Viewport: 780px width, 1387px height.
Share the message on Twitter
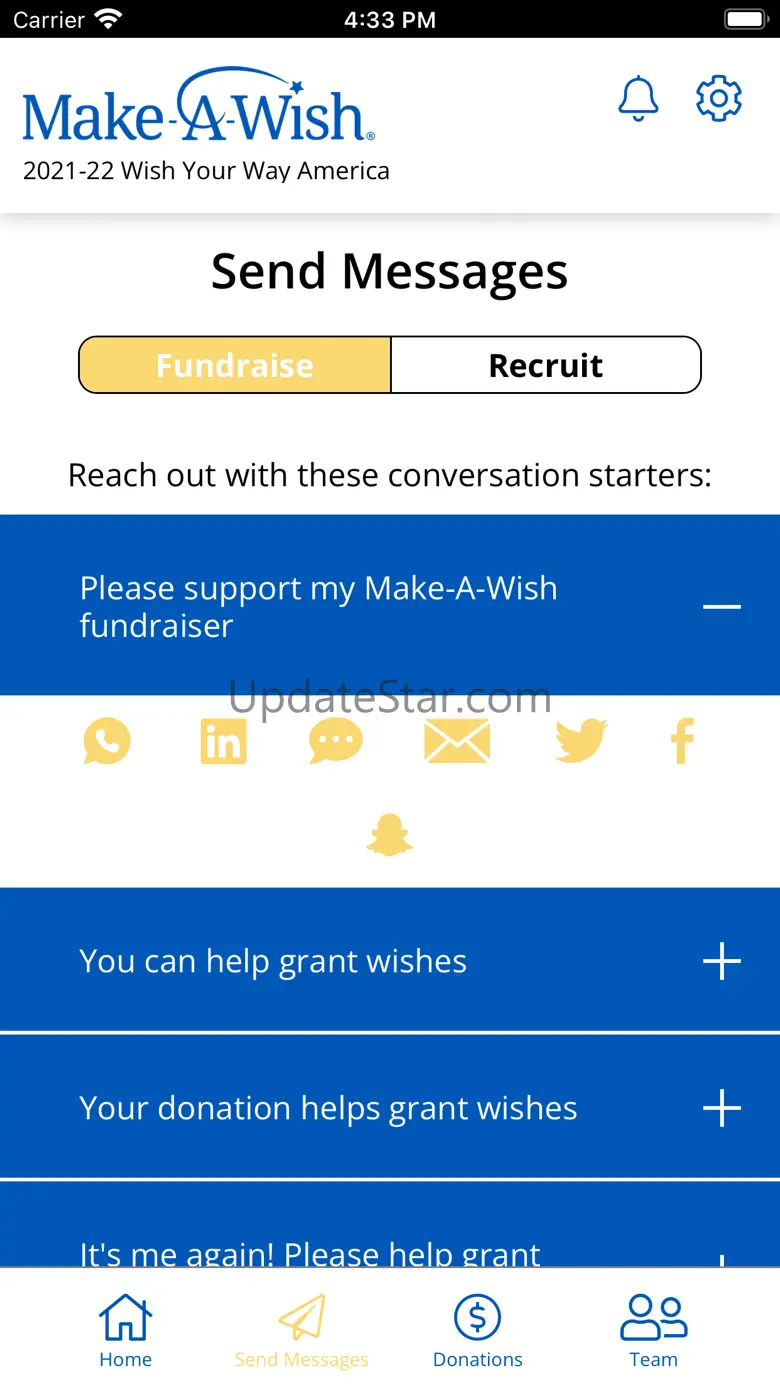[580, 742]
